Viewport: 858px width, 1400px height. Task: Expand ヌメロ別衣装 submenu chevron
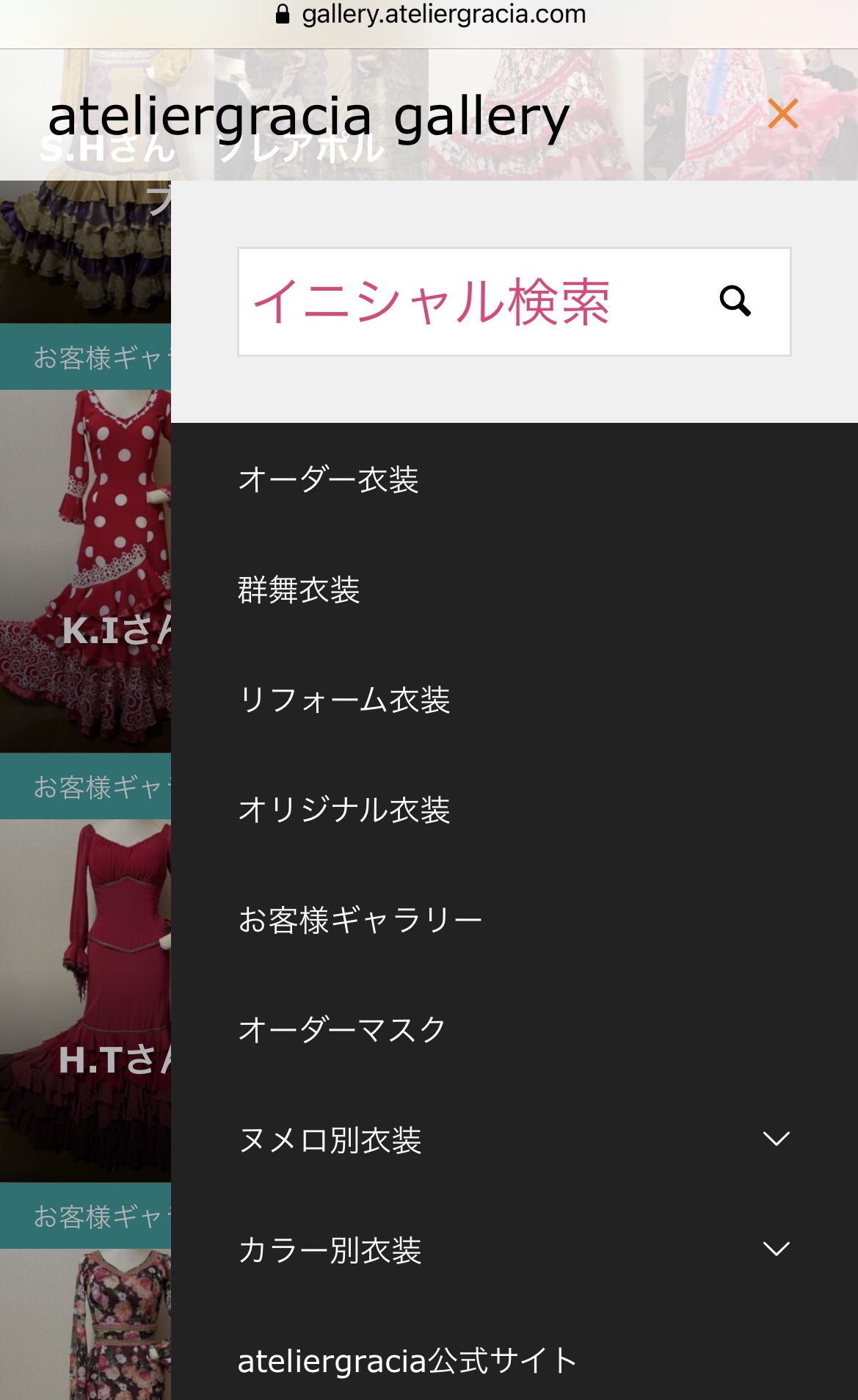776,1139
